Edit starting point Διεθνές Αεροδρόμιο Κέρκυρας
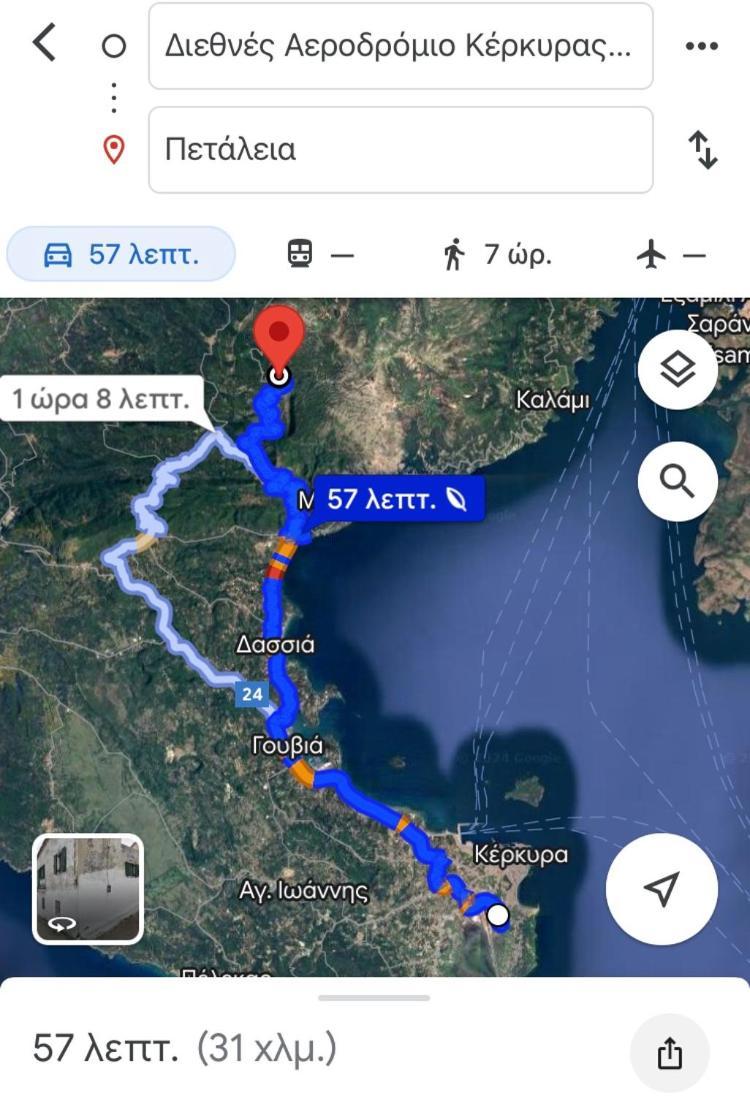The width and height of the screenshot is (750, 1096). (400, 47)
